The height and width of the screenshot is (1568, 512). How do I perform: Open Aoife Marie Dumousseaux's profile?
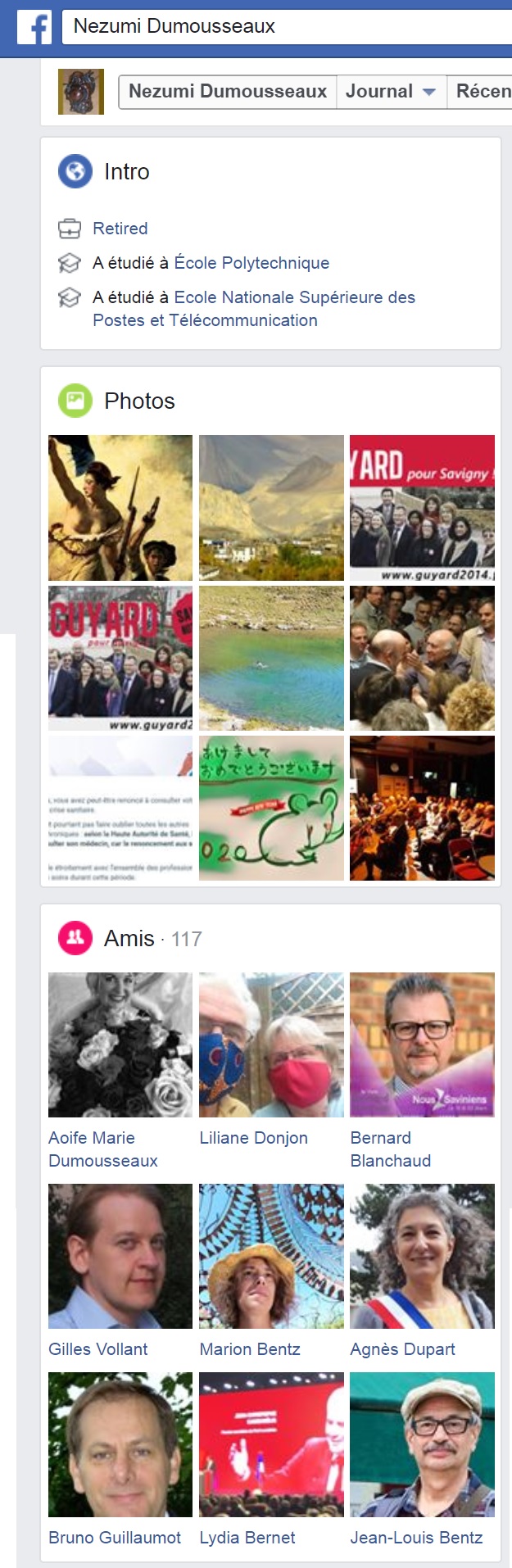[102, 1149]
